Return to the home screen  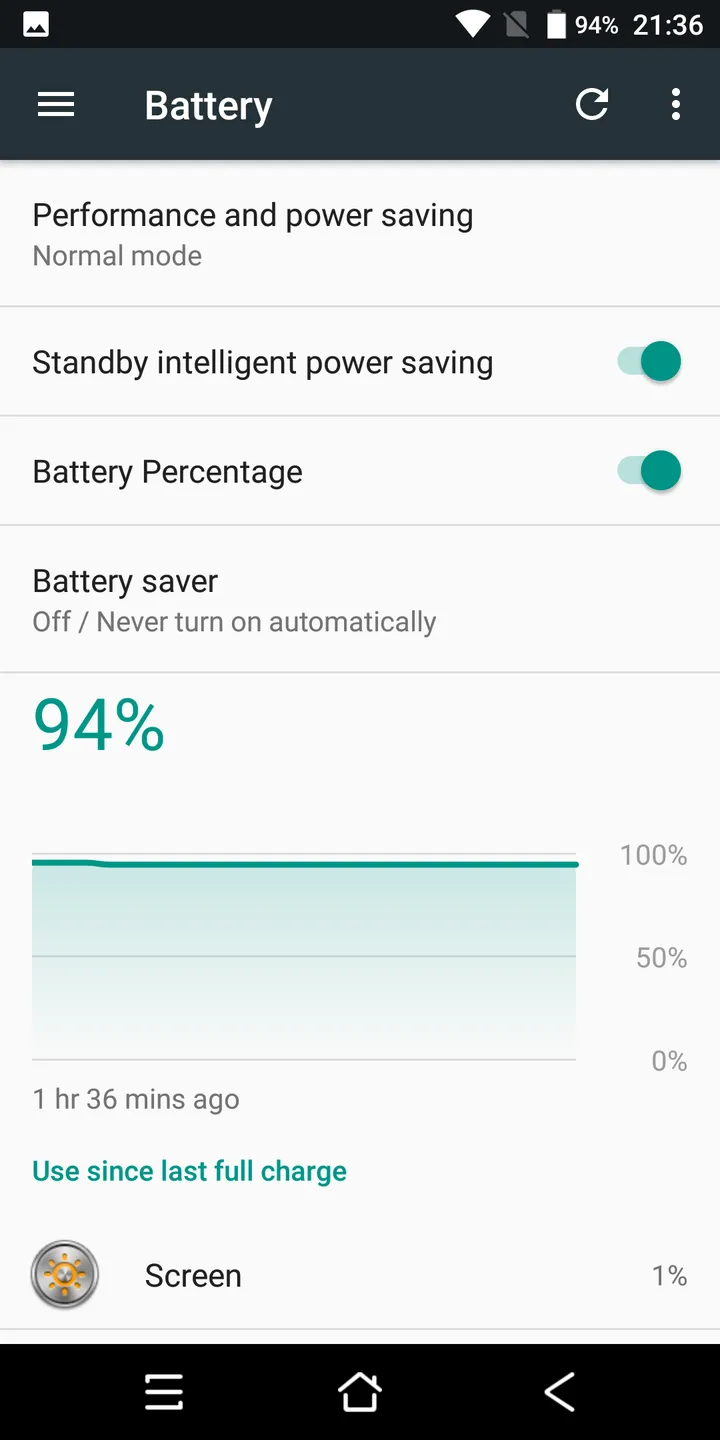tap(359, 1391)
